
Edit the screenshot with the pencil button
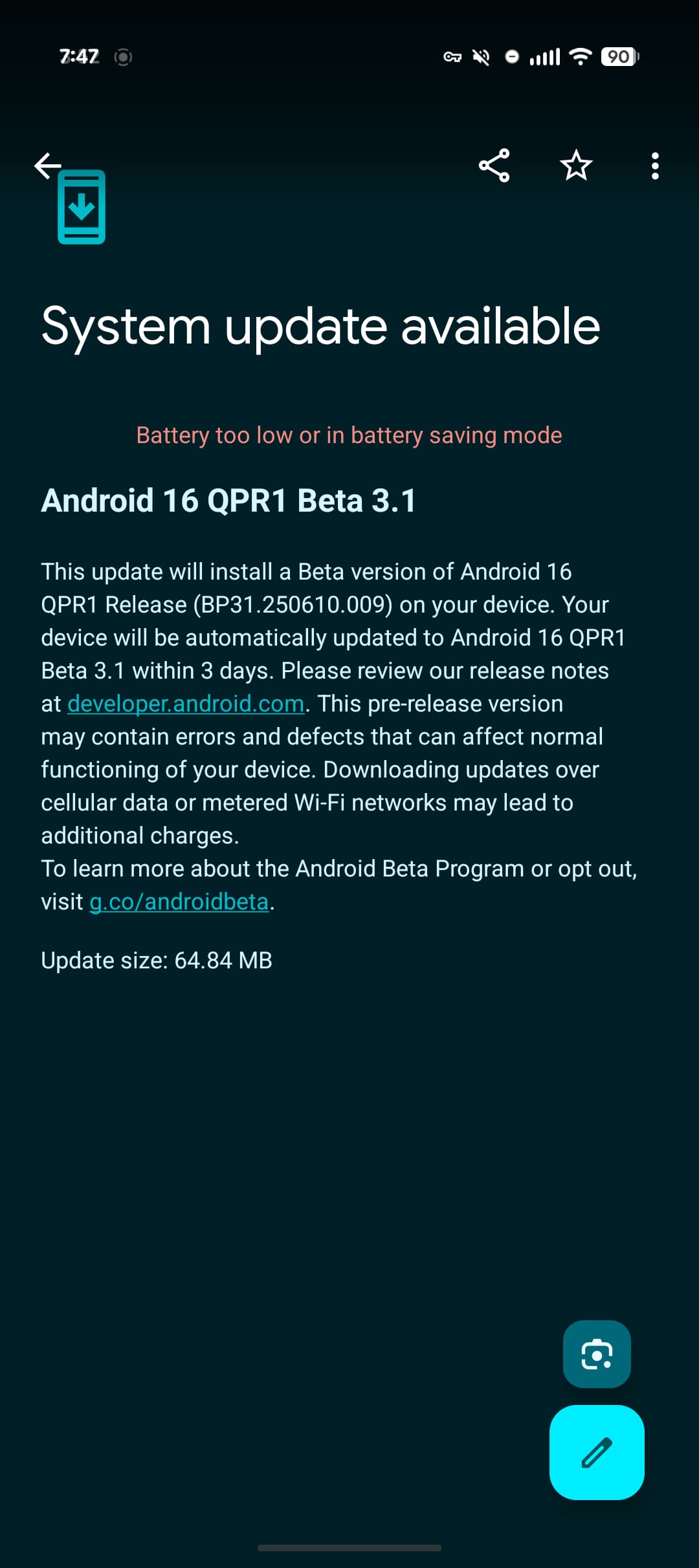[597, 1452]
